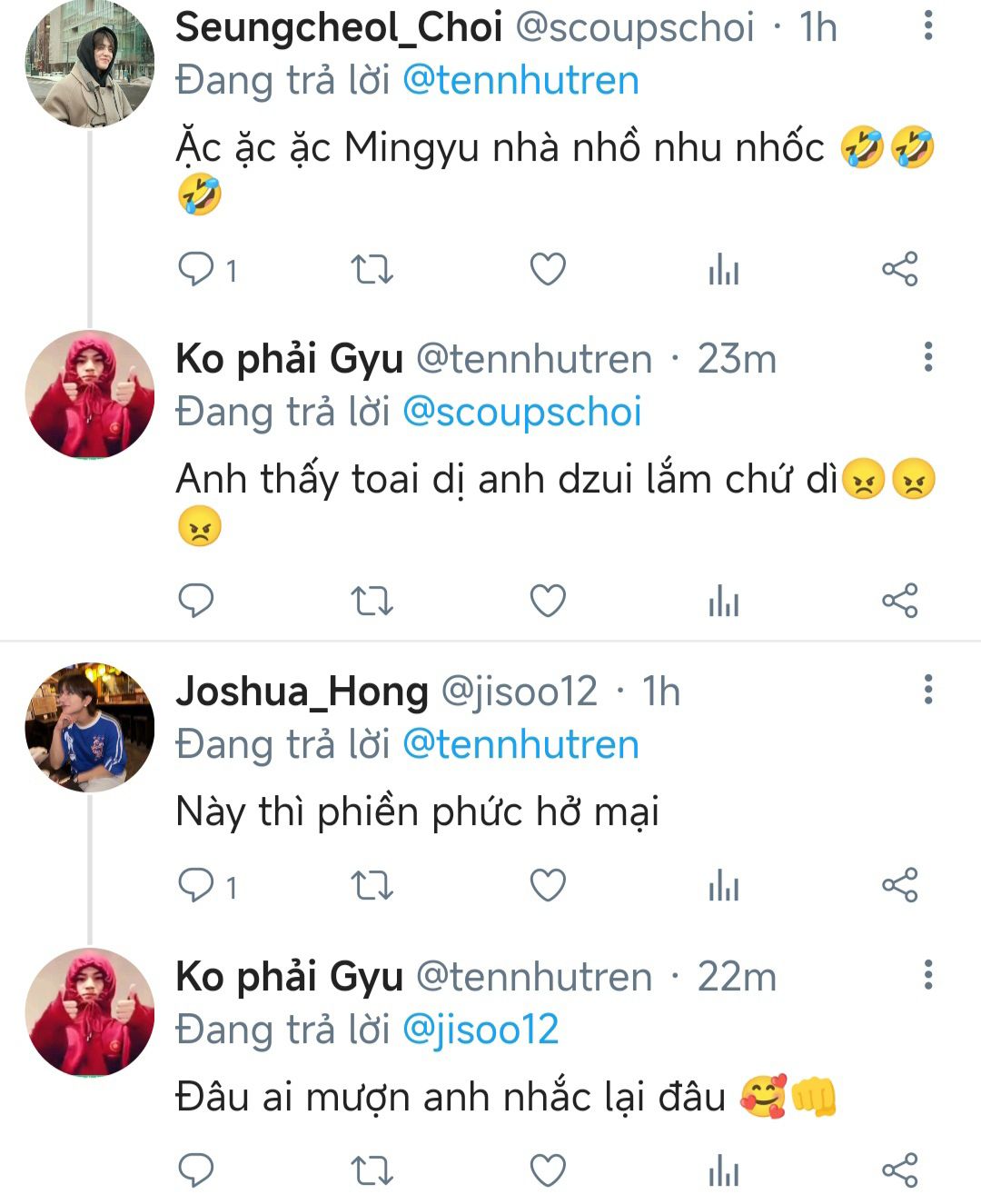Open Joshua_Hong's profile picture
This screenshot has width=981, height=1204.
tap(89, 727)
